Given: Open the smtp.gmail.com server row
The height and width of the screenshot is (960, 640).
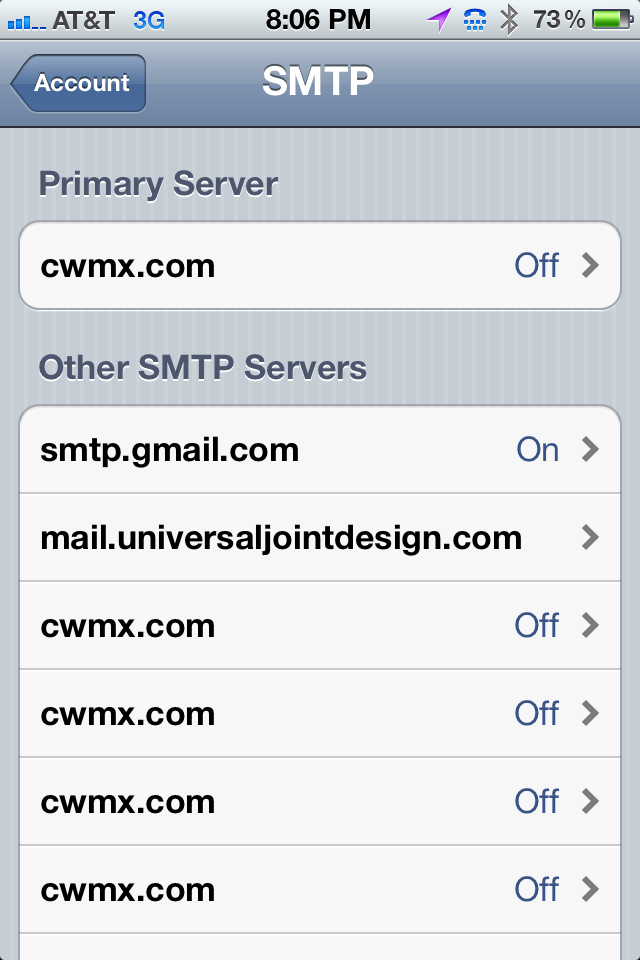Looking at the screenshot, I should (x=320, y=450).
